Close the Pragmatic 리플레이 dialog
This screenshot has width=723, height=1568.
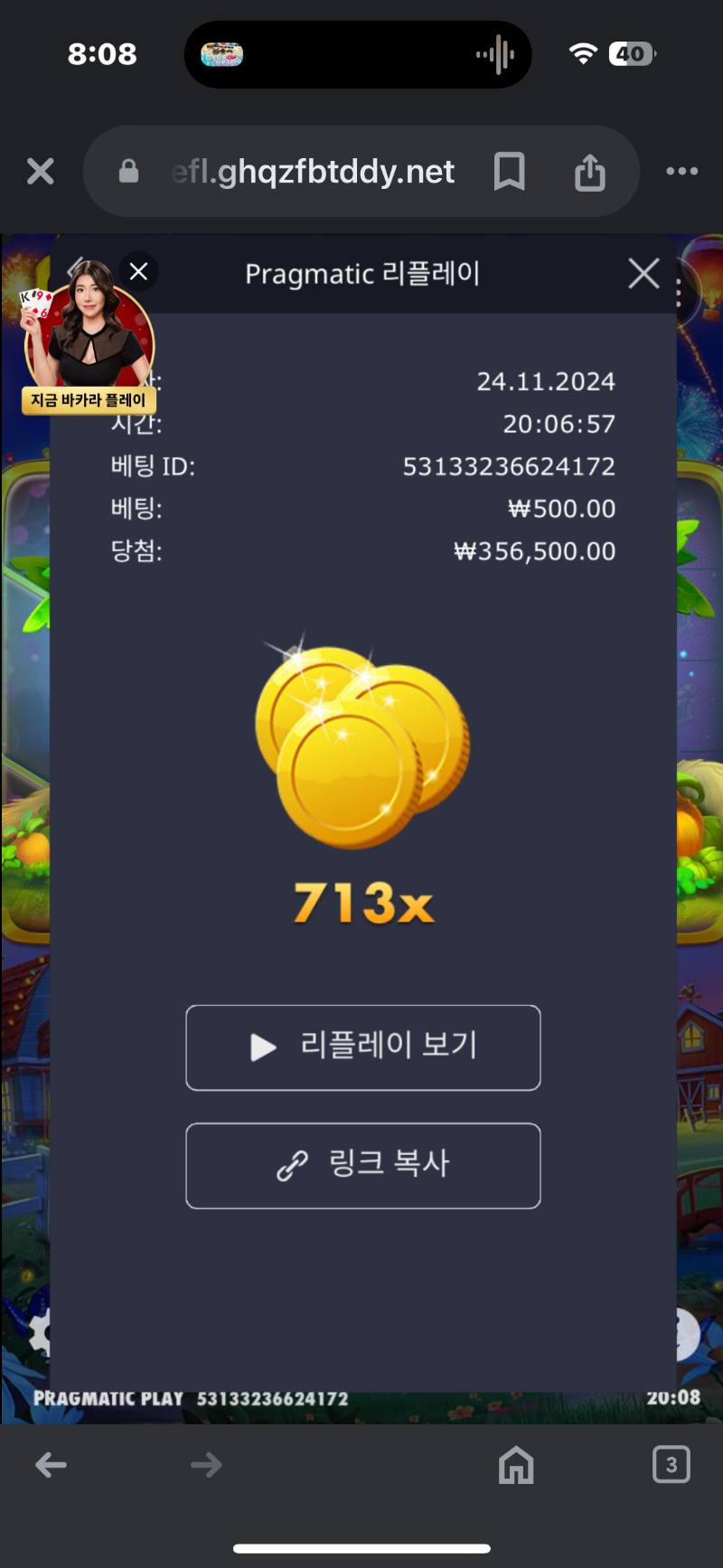click(x=643, y=273)
